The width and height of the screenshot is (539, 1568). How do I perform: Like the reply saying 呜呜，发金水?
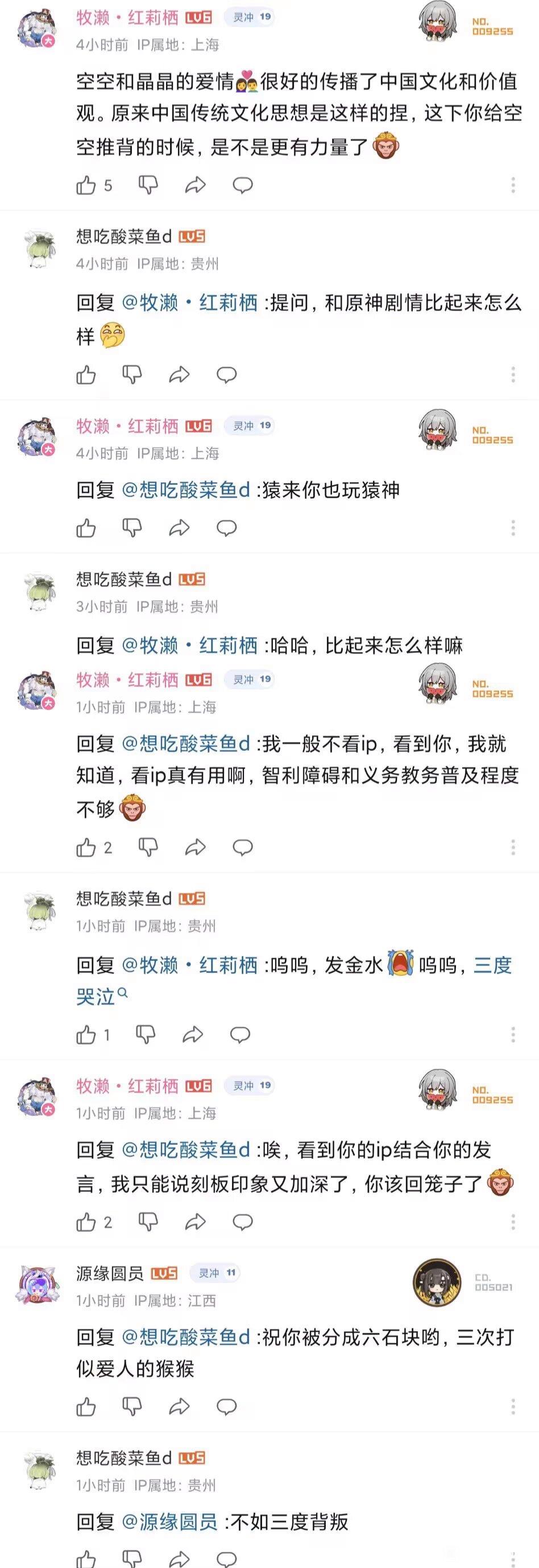click(86, 1034)
